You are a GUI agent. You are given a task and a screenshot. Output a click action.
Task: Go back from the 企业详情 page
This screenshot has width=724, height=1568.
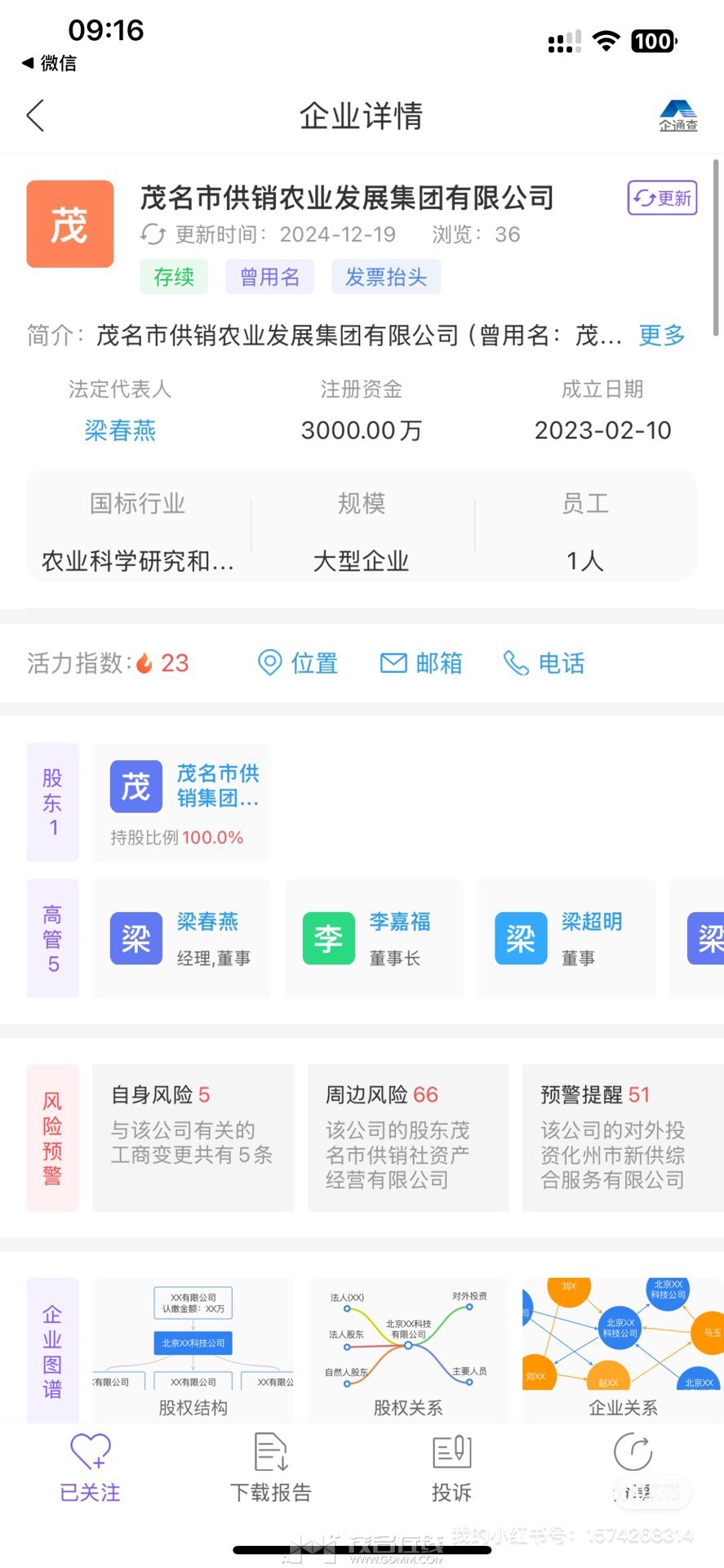[x=35, y=116]
